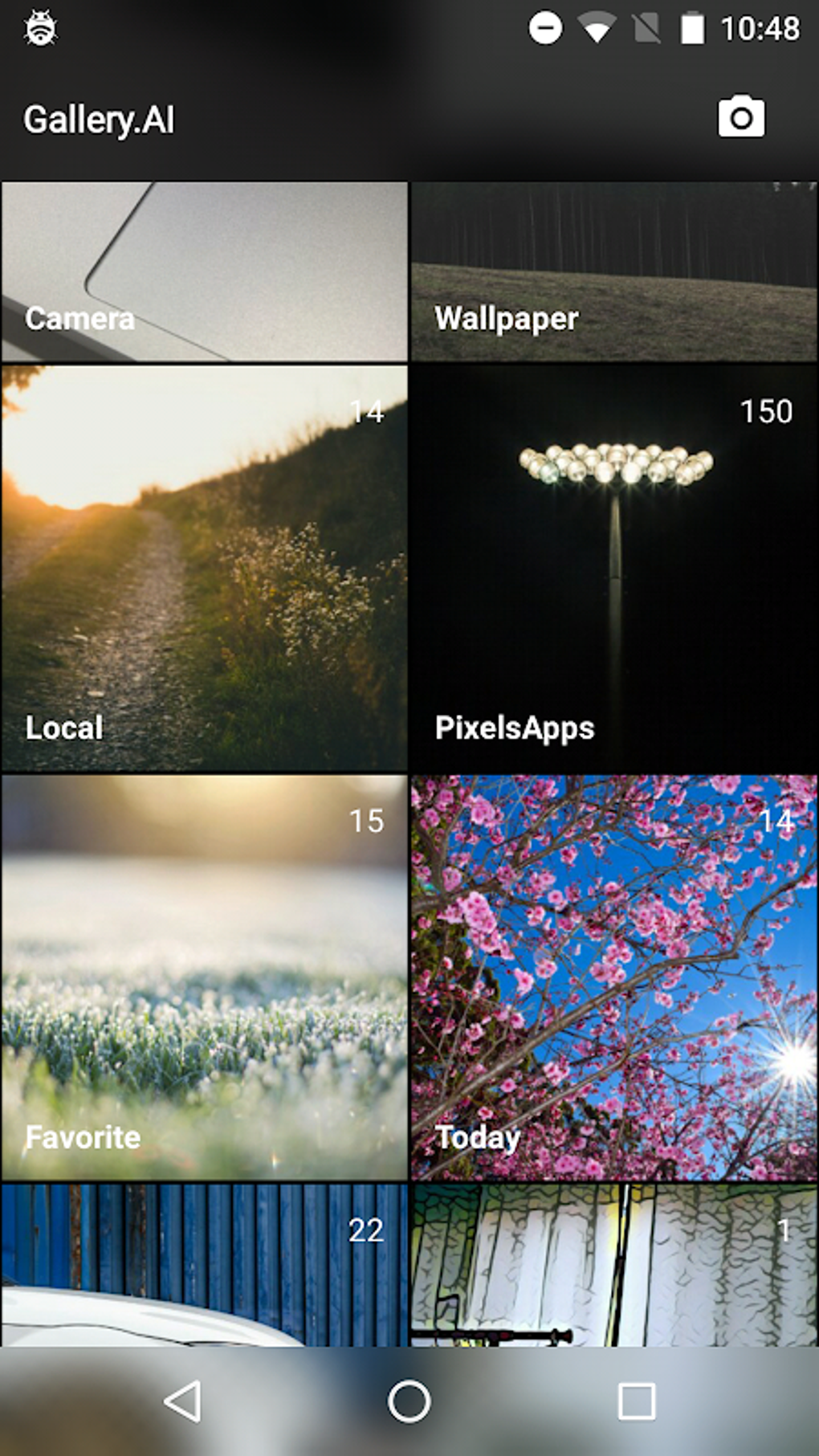Open the PixelsApps album
The height and width of the screenshot is (1456, 819).
point(613,562)
